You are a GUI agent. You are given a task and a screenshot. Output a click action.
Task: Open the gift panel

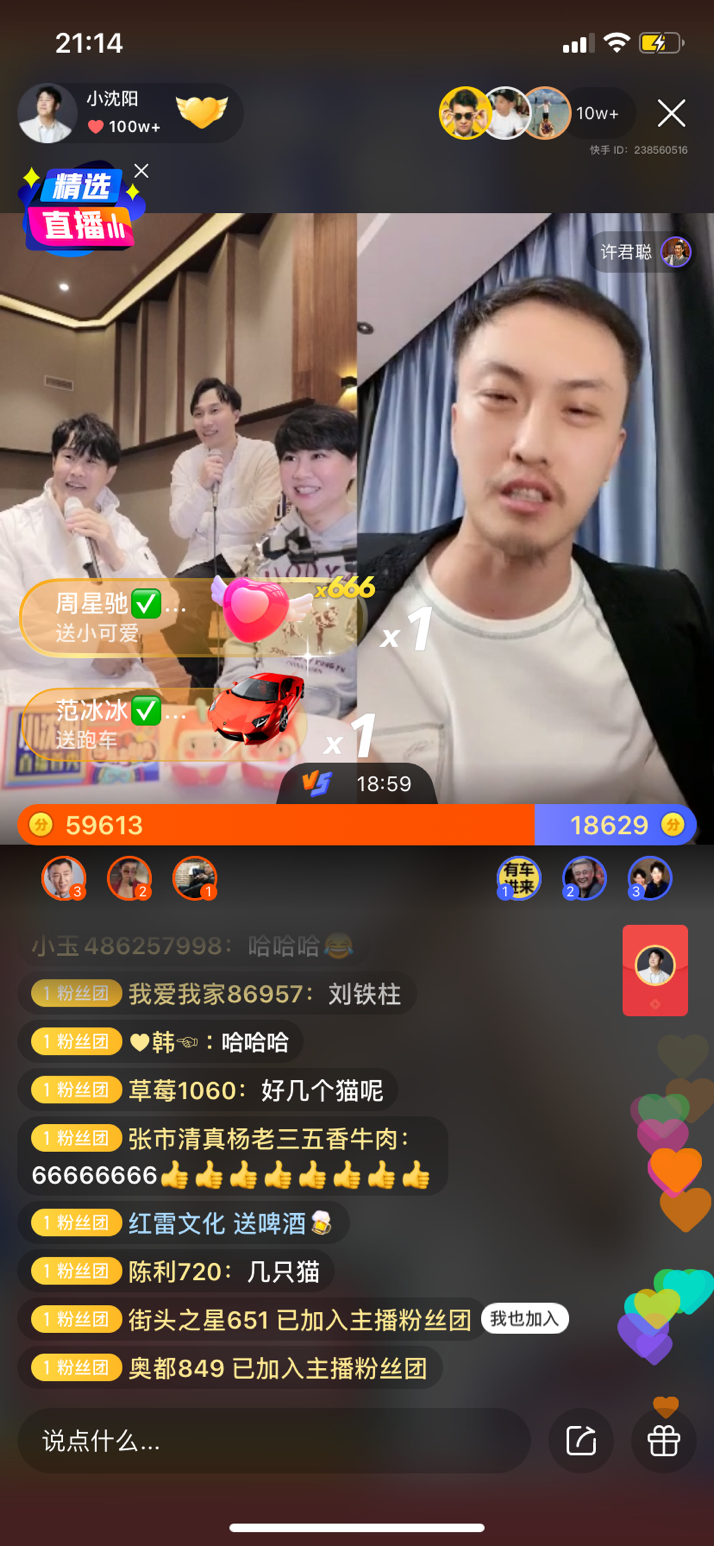click(x=664, y=1440)
